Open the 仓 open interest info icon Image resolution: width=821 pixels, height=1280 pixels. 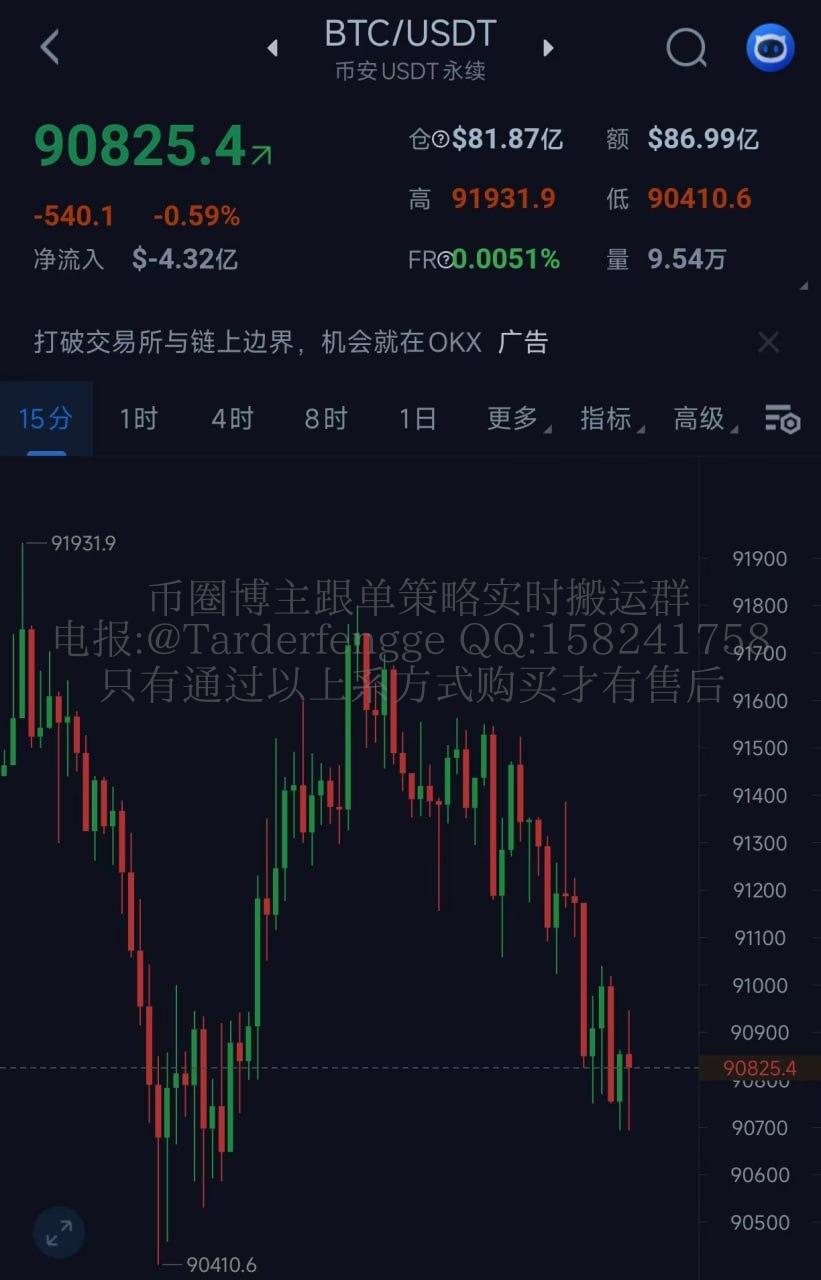coord(440,140)
